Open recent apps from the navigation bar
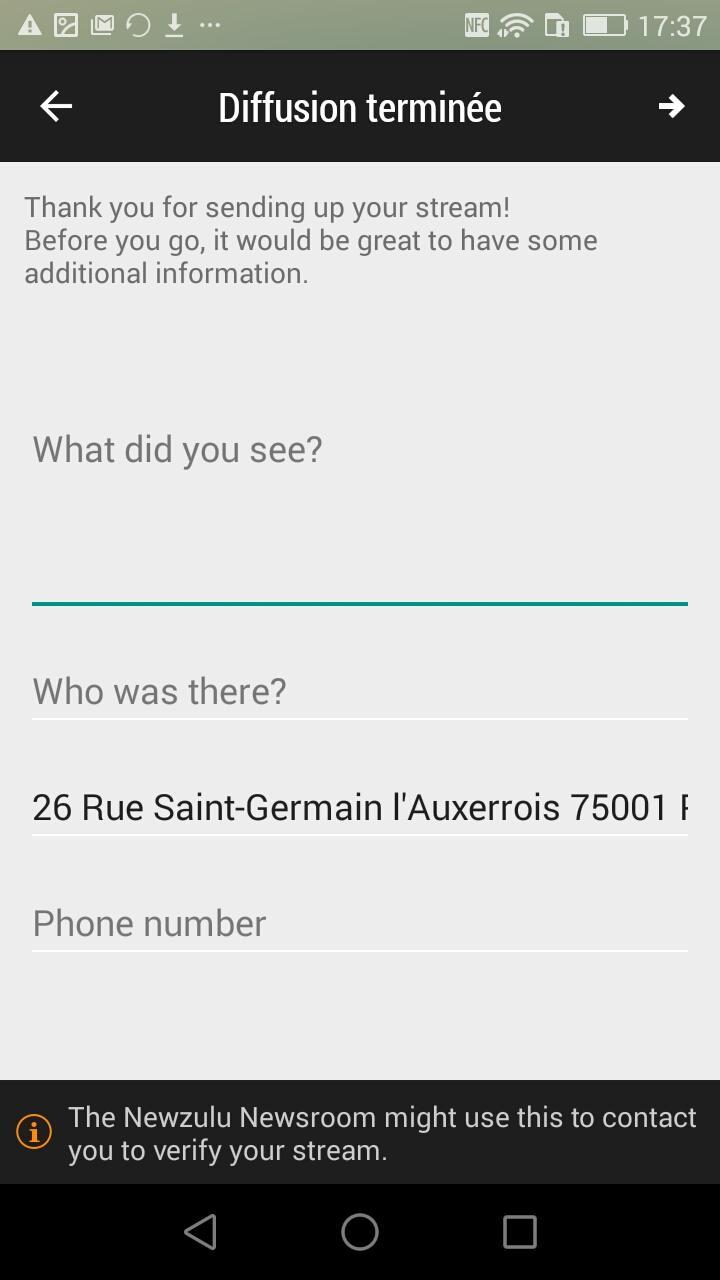Image resolution: width=720 pixels, height=1280 pixels. click(519, 1232)
